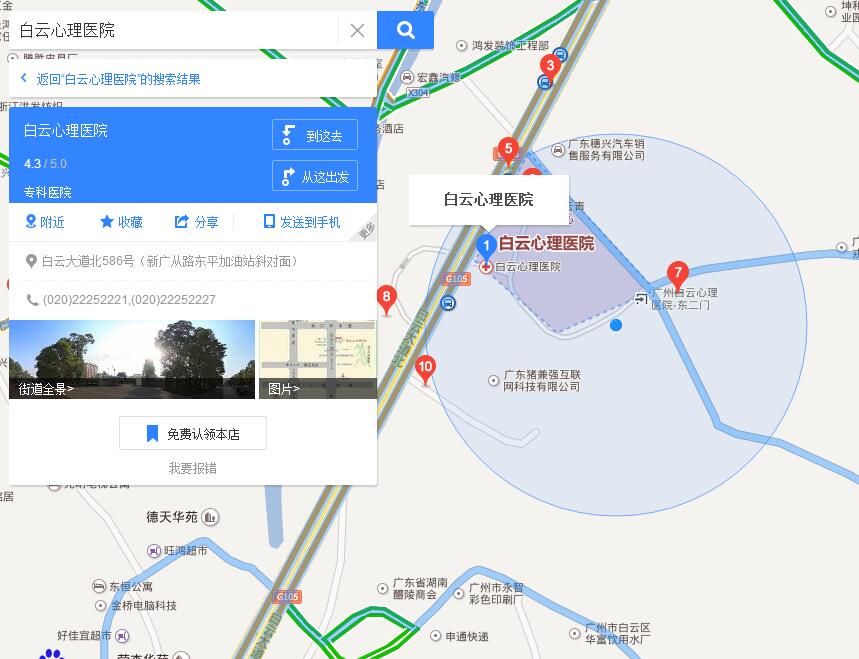This screenshot has width=859, height=659.
Task: Open the 图片 photo thumbnail
Action: pyautogui.click(x=317, y=359)
